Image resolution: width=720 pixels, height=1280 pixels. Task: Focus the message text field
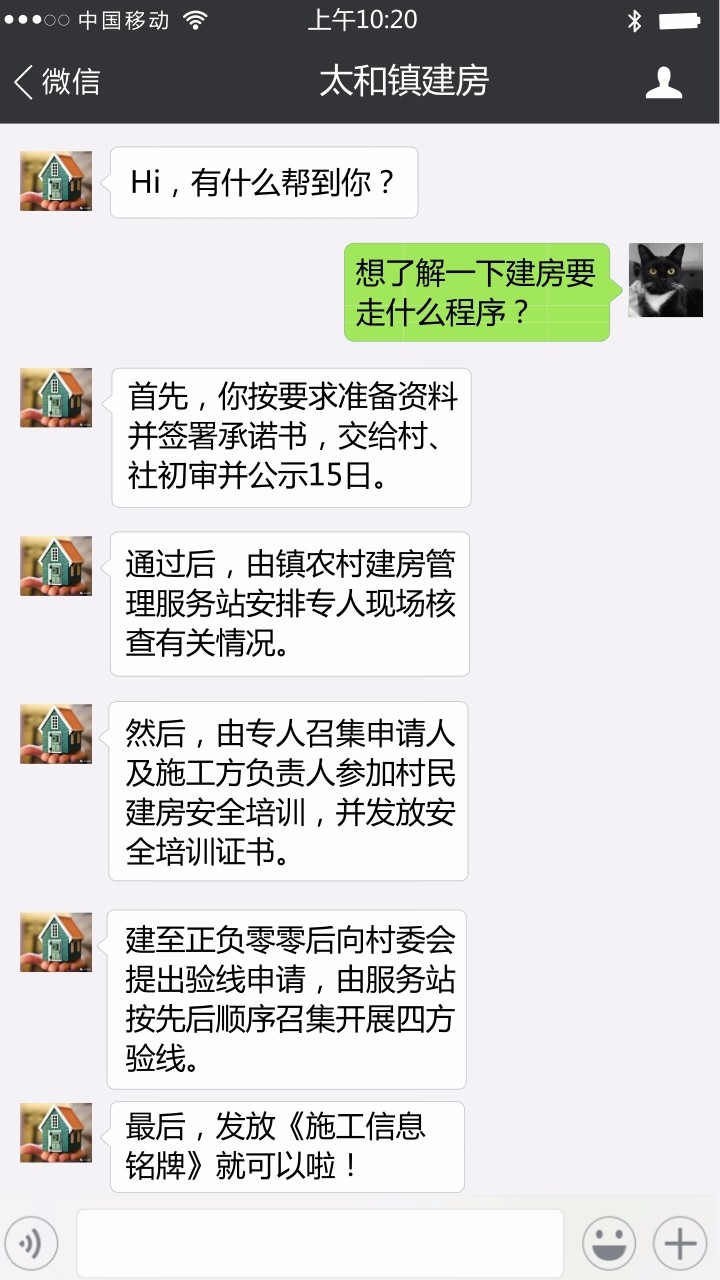pyautogui.click(x=320, y=1244)
